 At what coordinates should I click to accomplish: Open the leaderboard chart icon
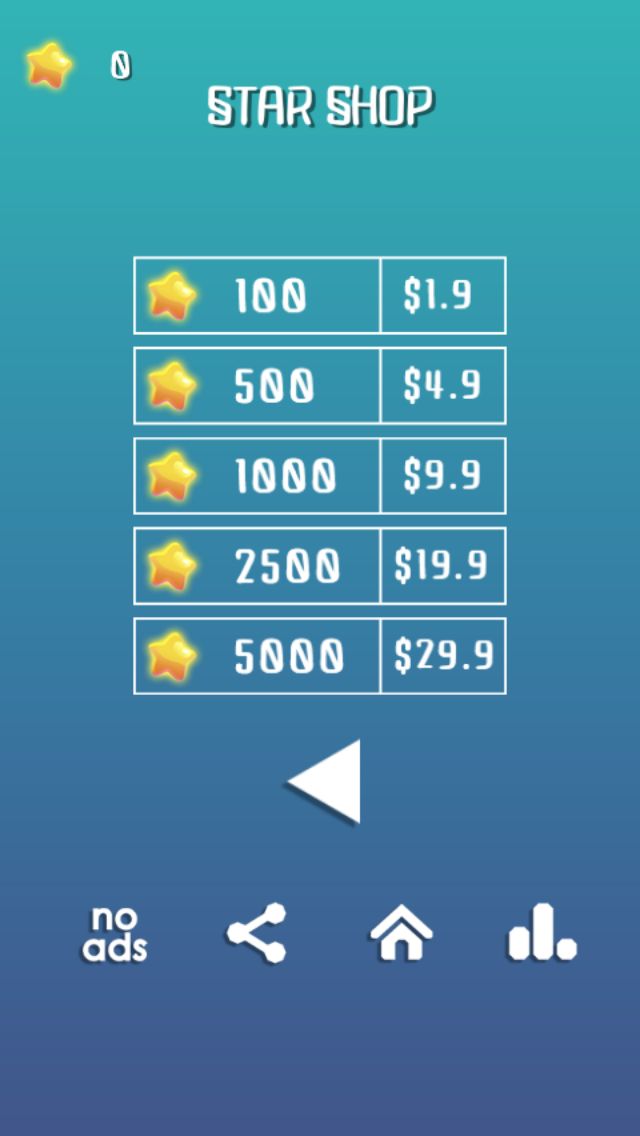pyautogui.click(x=541, y=934)
